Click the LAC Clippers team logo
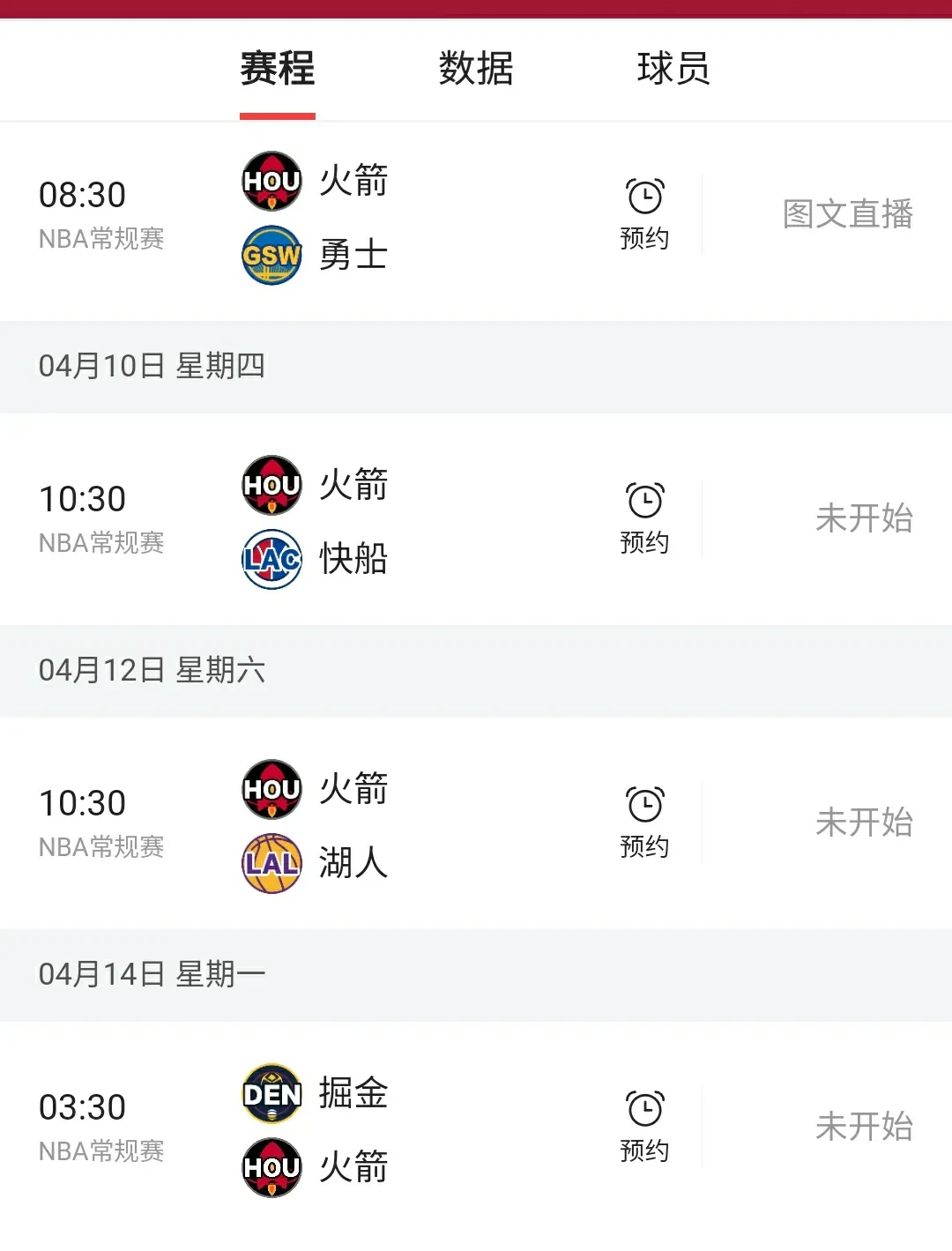The width and height of the screenshot is (952, 1251). point(271,559)
